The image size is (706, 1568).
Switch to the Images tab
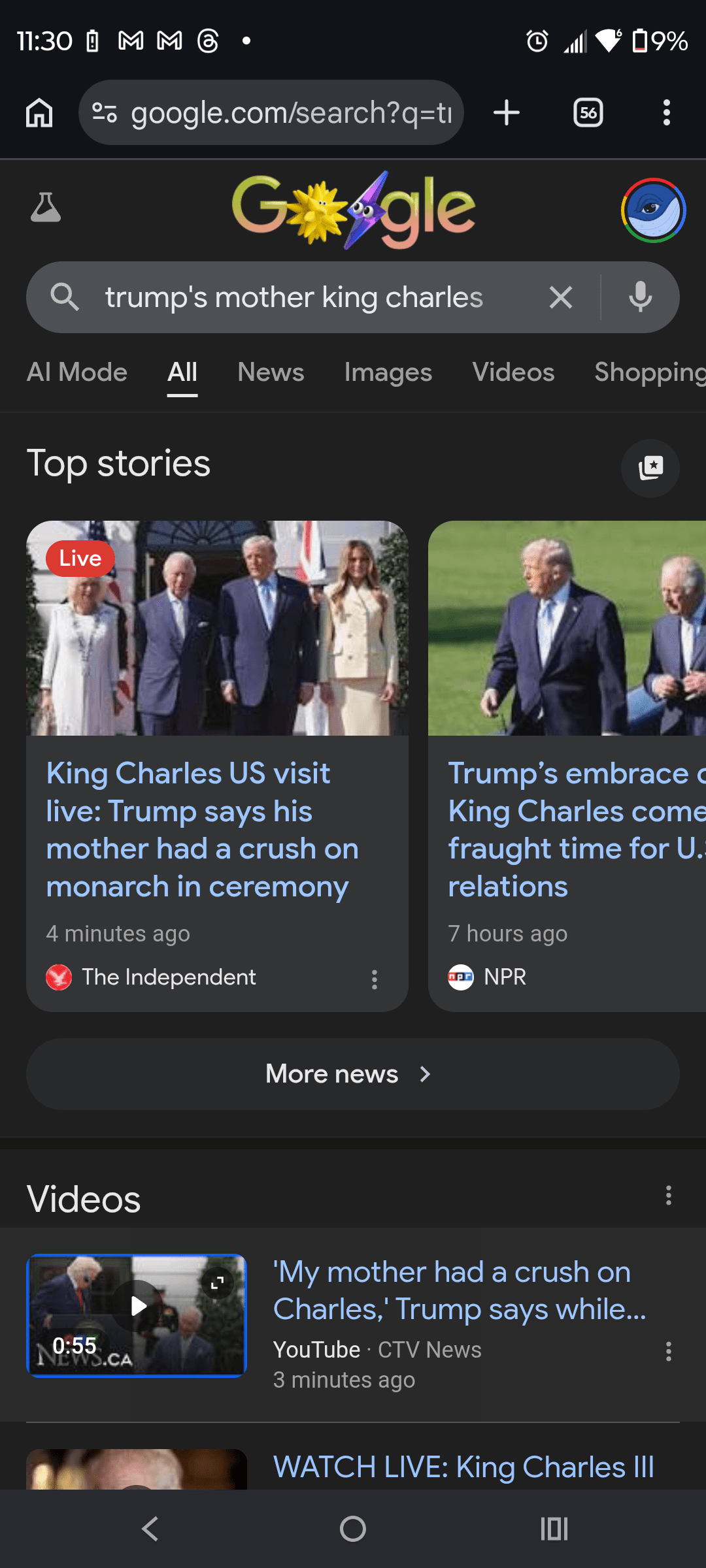coord(388,372)
